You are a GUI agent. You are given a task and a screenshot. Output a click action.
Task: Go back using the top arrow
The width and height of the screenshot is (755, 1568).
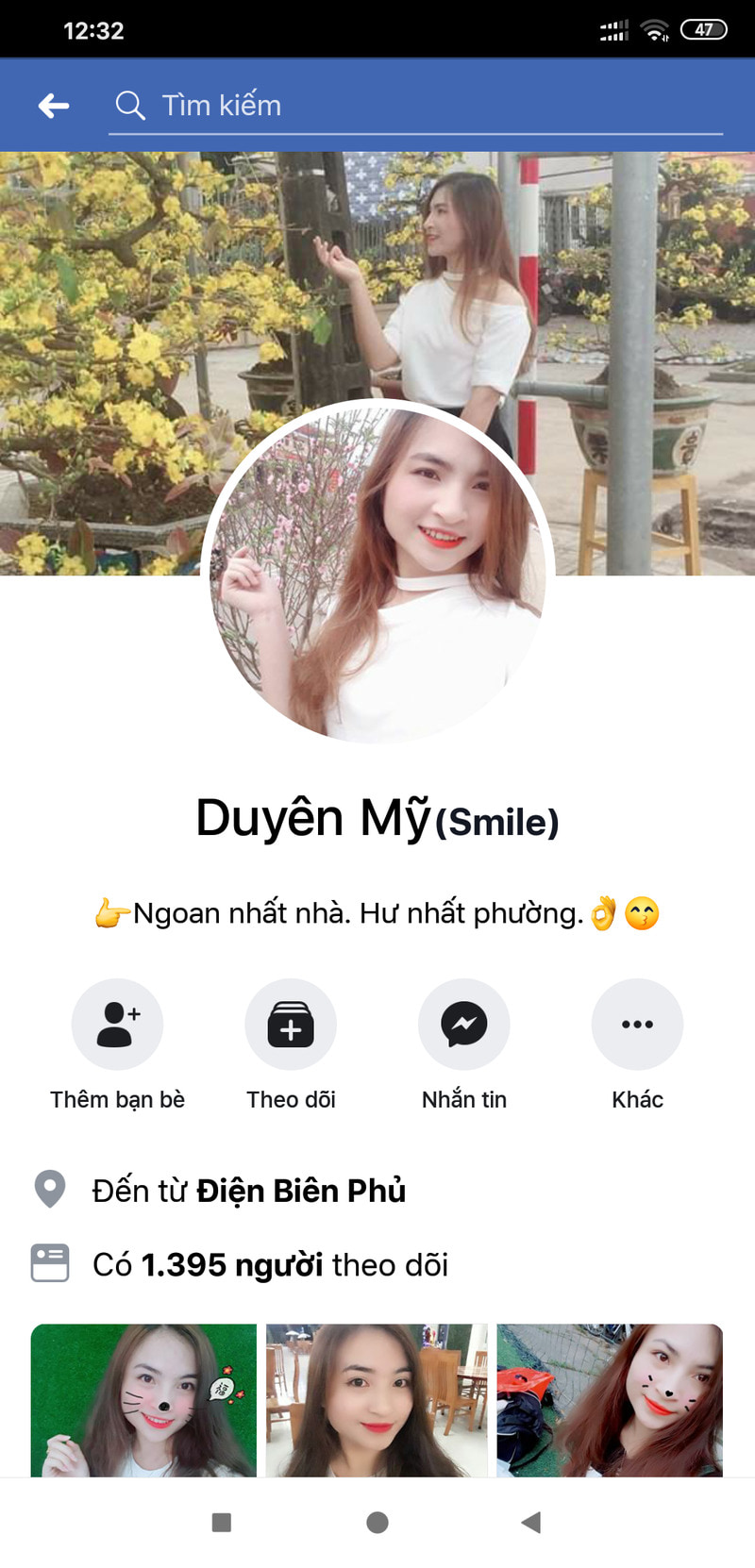point(54,106)
